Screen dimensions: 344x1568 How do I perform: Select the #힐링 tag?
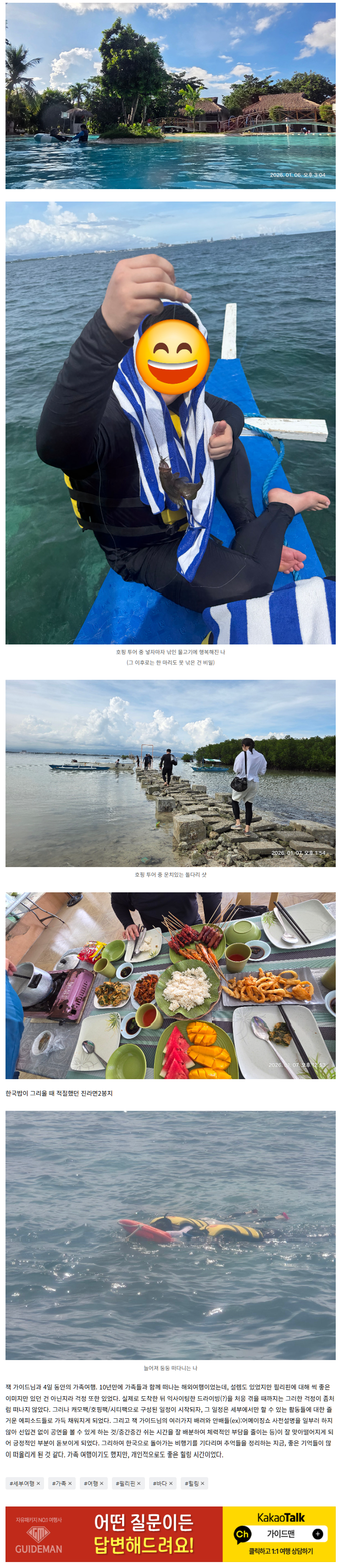191,1484
